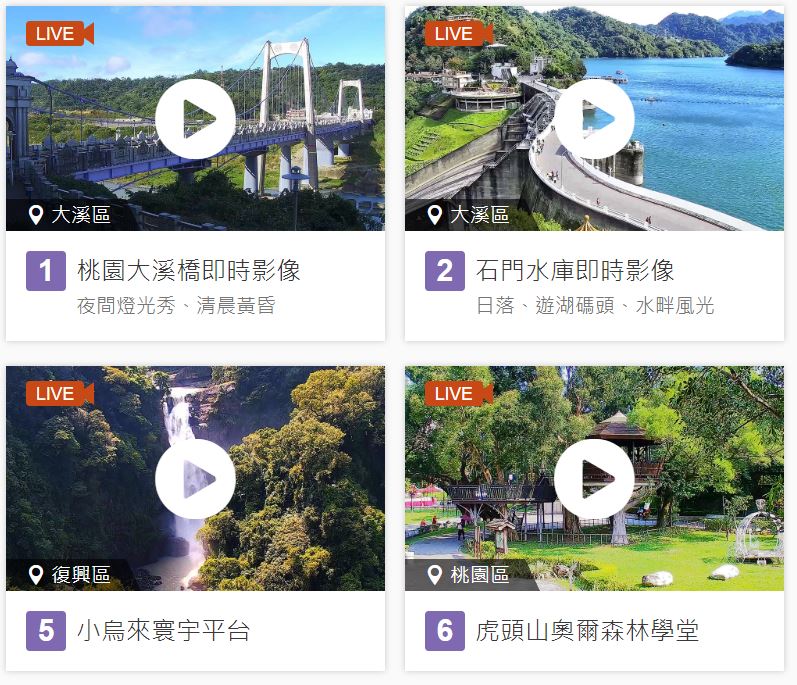Viewport: 797px width, 685px height.
Task: Play the 桃園大溪橋即時影像 live stream
Action: [x=195, y=119]
